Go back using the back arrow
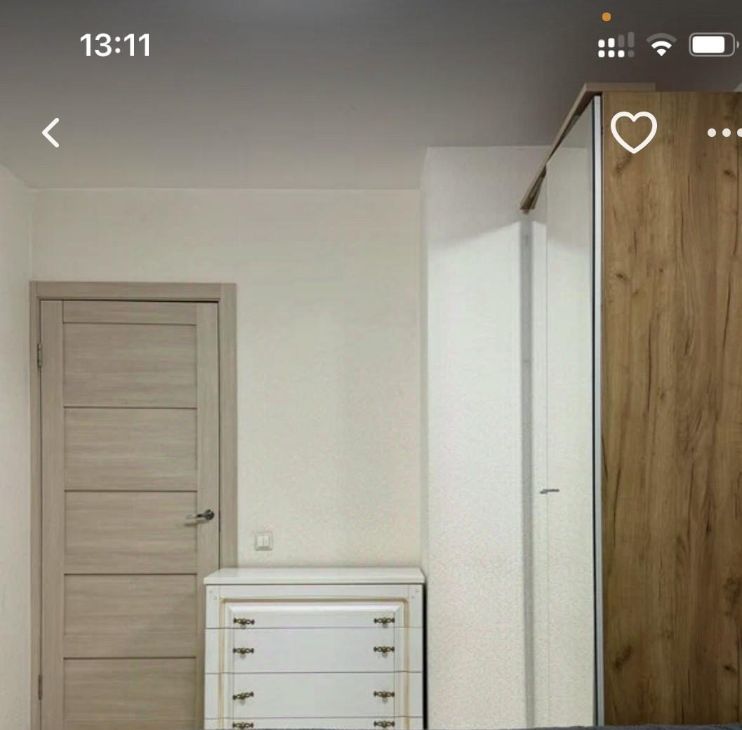 [x=51, y=132]
